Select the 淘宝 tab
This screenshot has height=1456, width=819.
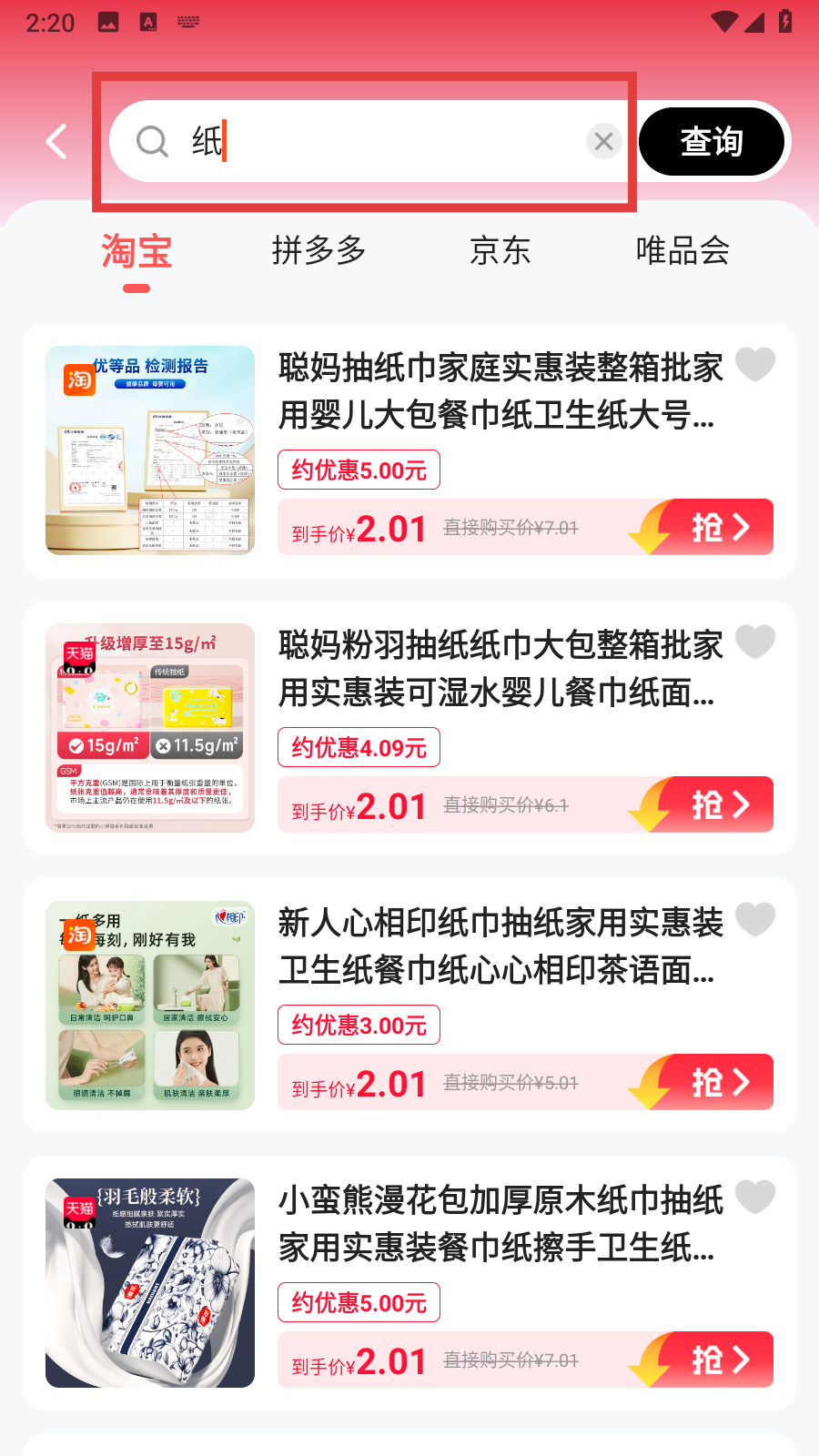click(136, 252)
